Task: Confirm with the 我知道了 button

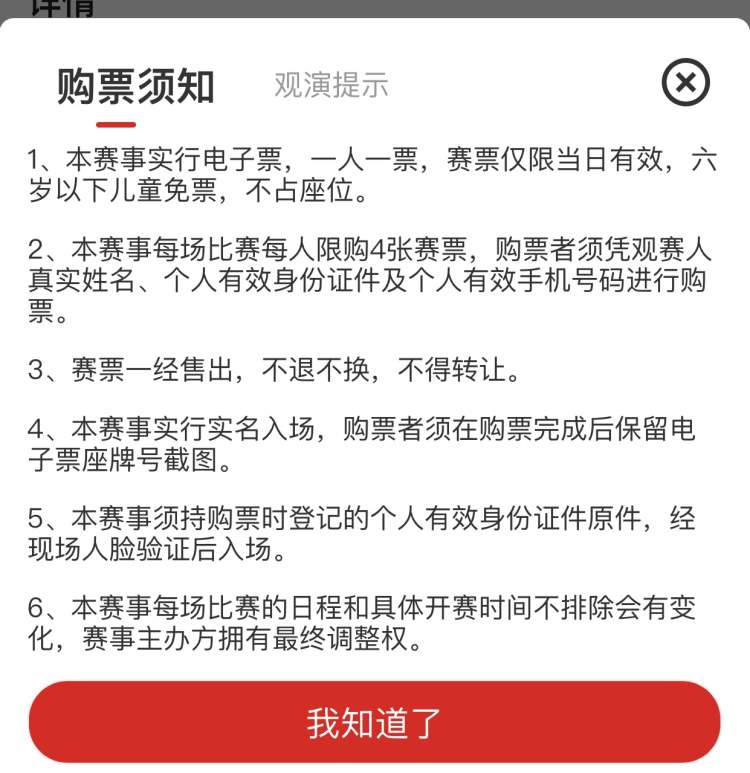Action: 374,723
